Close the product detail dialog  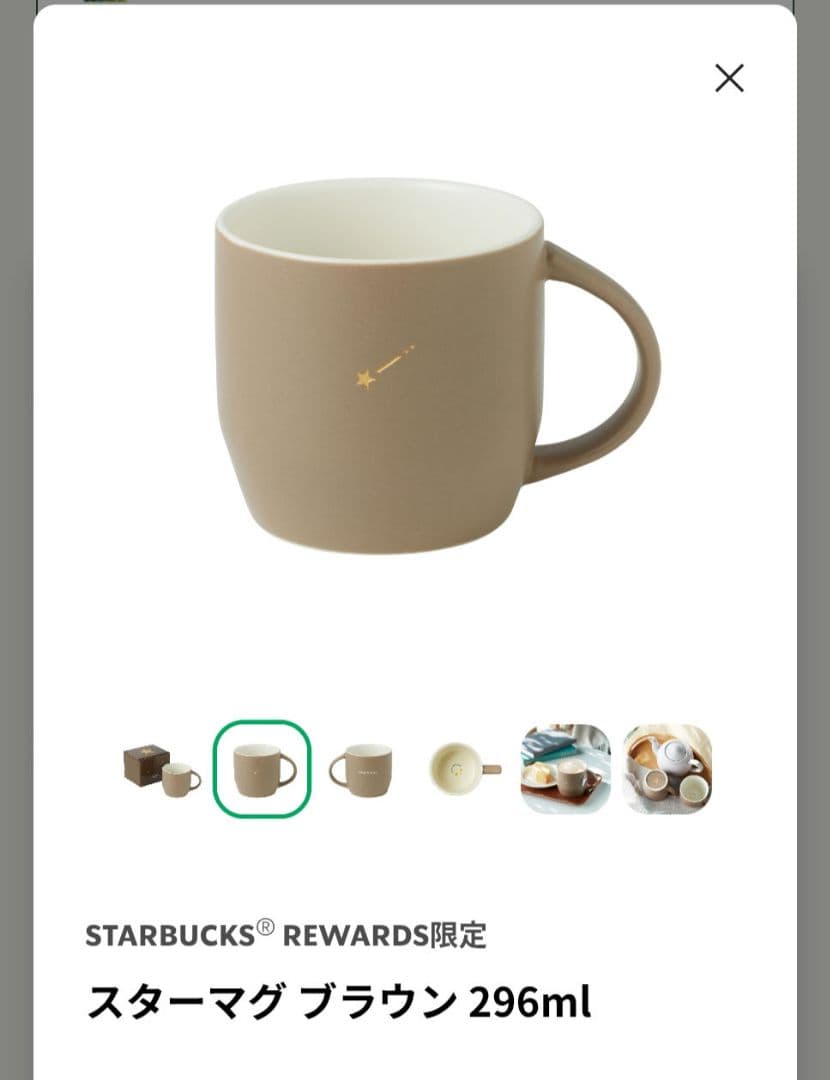[729, 78]
